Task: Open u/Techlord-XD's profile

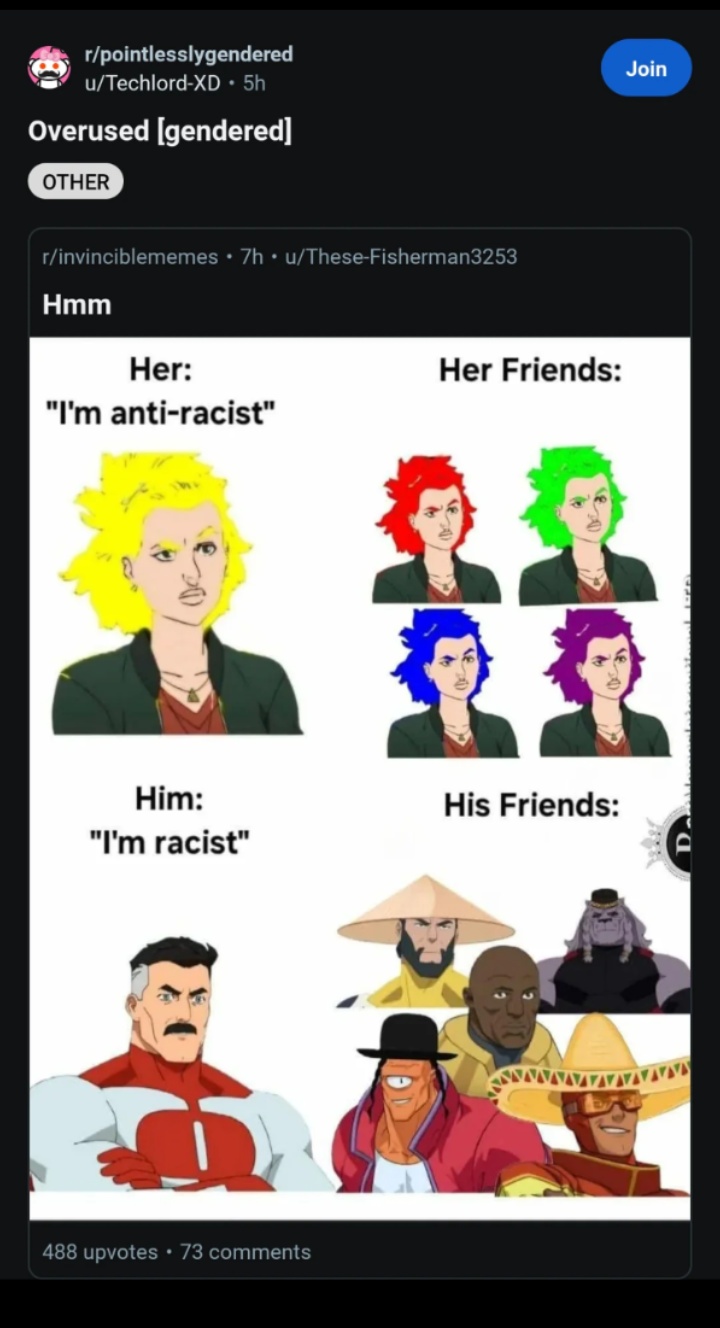Action: [151, 83]
